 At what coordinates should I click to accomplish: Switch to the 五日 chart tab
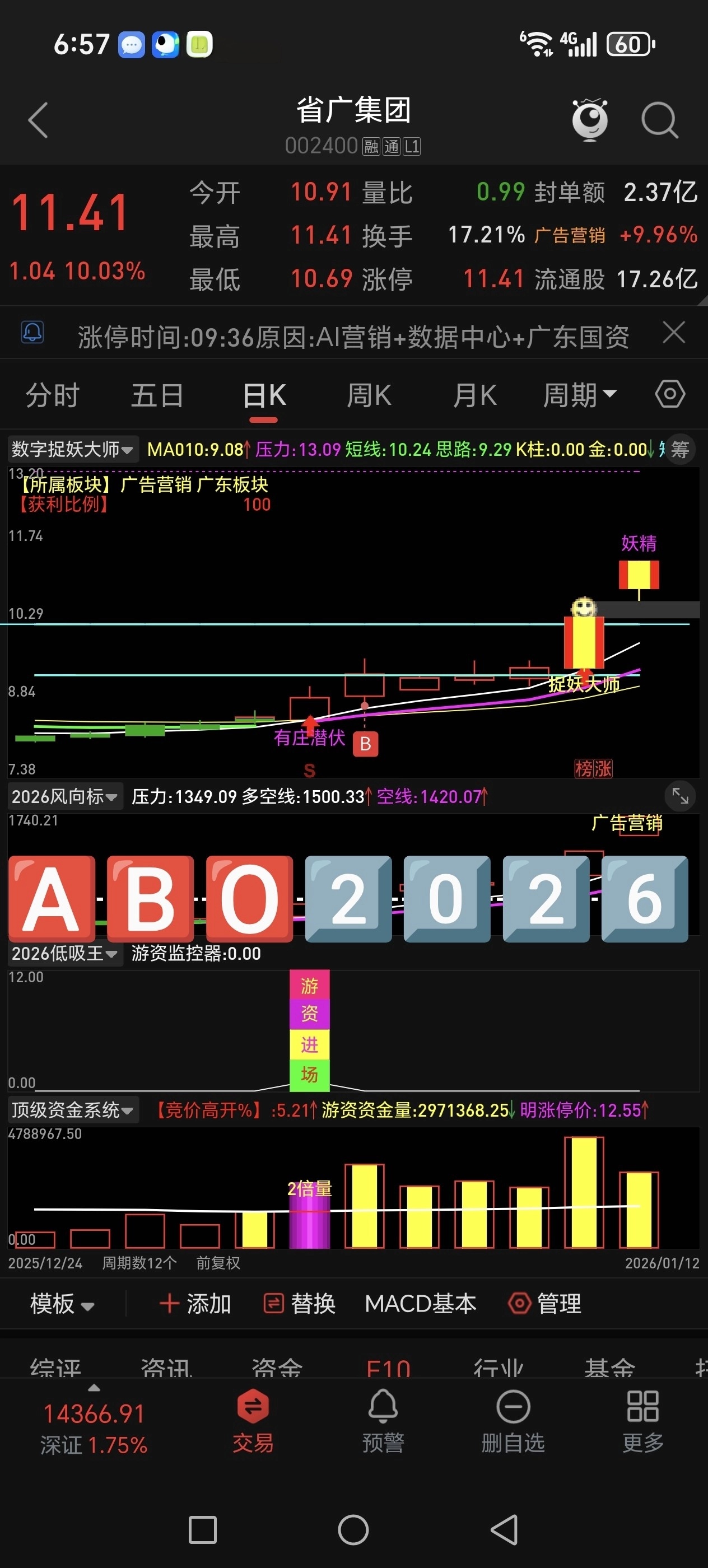tap(157, 395)
